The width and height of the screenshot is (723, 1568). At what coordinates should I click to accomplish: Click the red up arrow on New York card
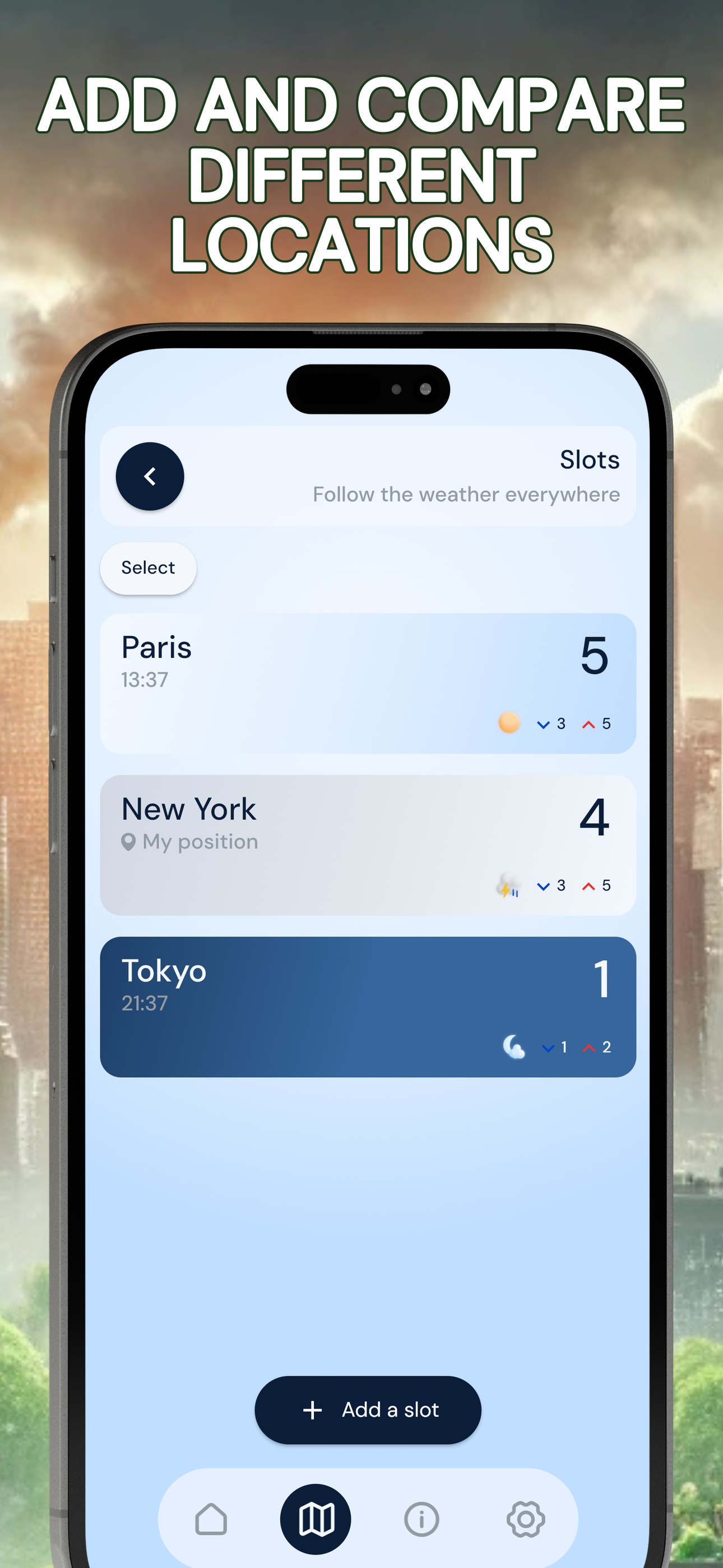click(588, 886)
